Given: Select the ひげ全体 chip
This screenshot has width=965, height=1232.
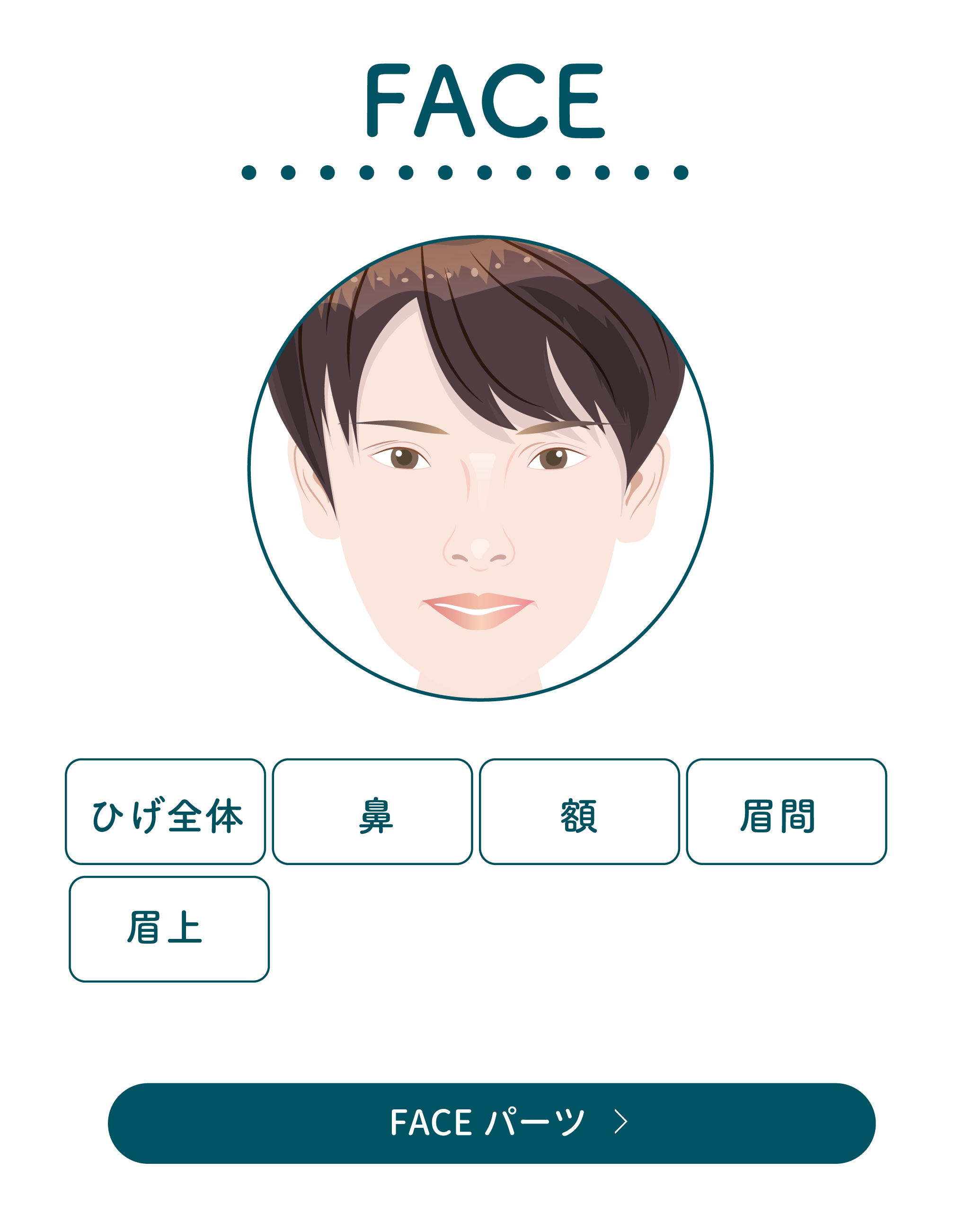Looking at the screenshot, I should click(x=166, y=812).
